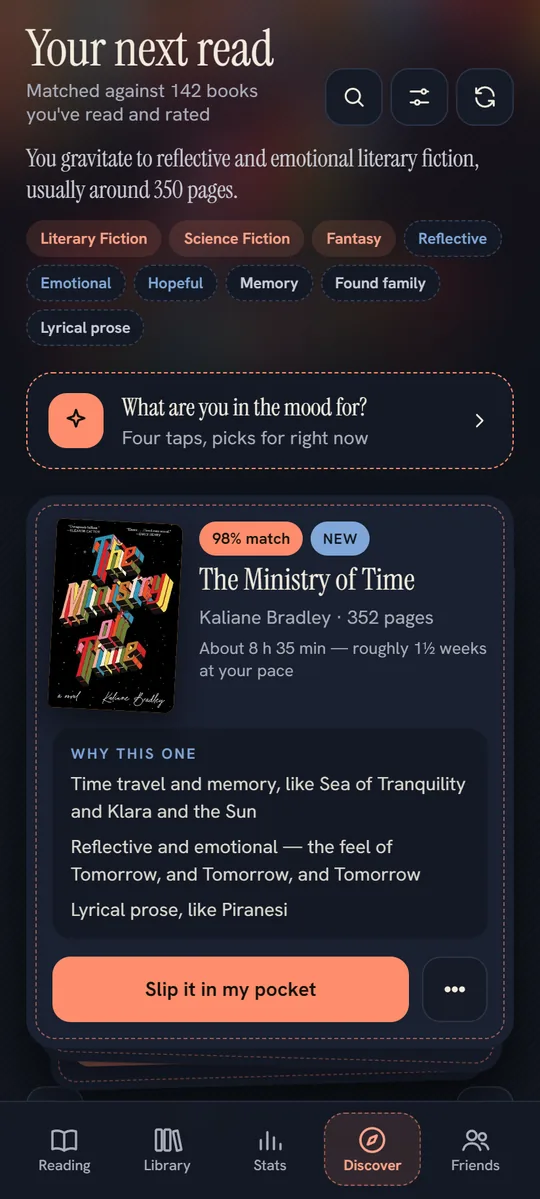540x1199 pixels.
Task: Switch to the Friends tab
Action: (475, 1152)
